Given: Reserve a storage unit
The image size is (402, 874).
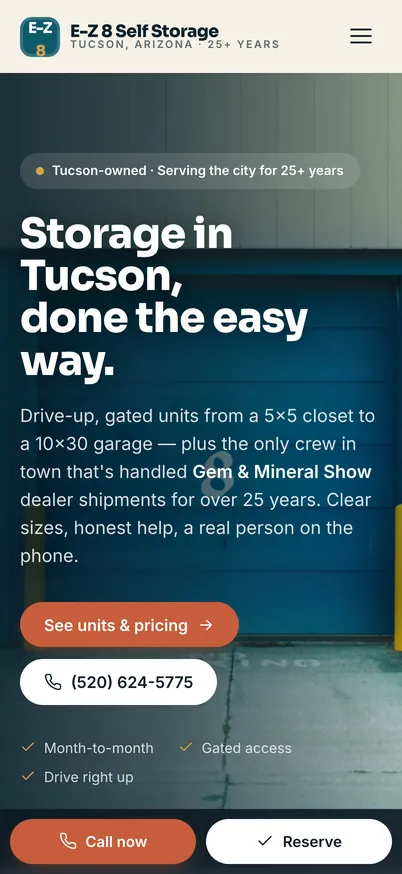Looking at the screenshot, I should 299,841.
